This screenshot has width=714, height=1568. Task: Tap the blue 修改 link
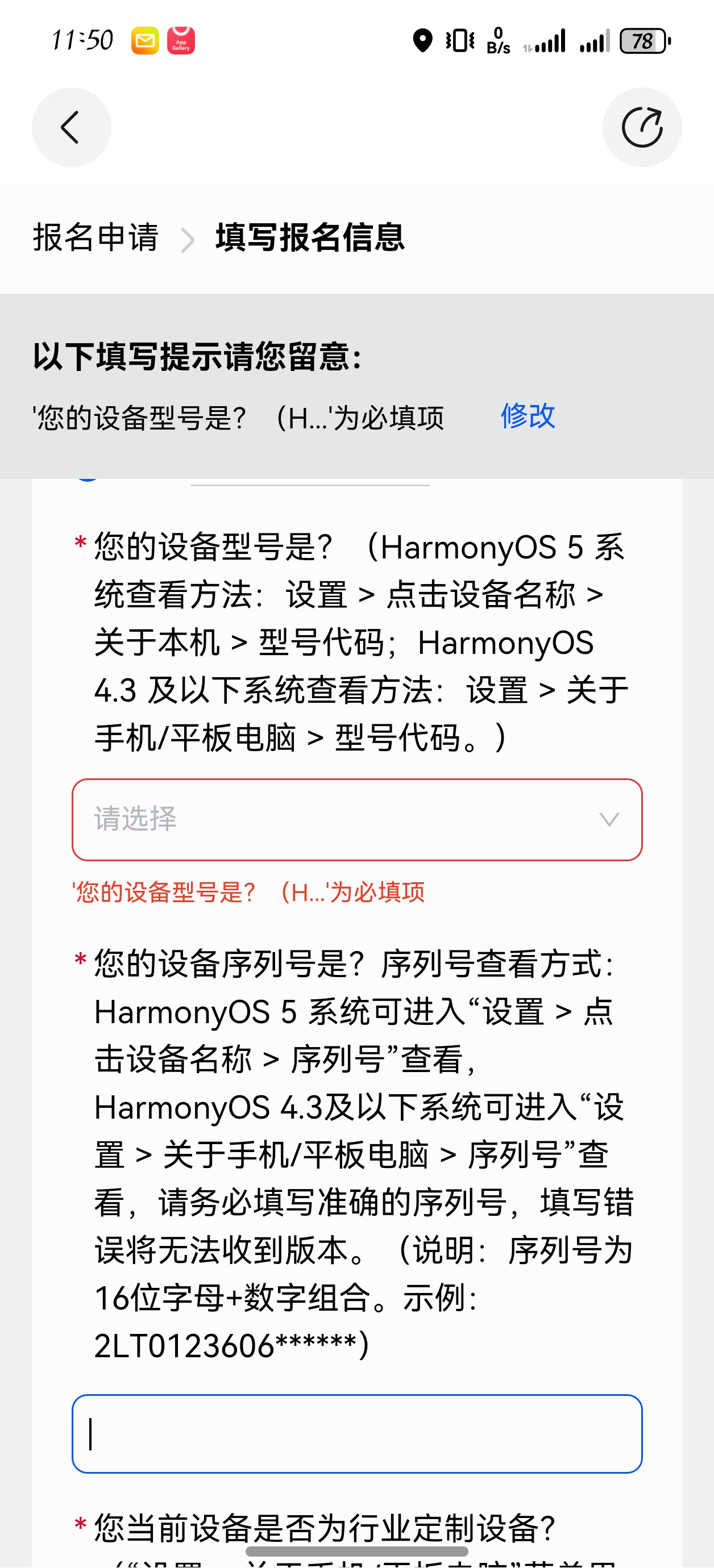coord(528,416)
